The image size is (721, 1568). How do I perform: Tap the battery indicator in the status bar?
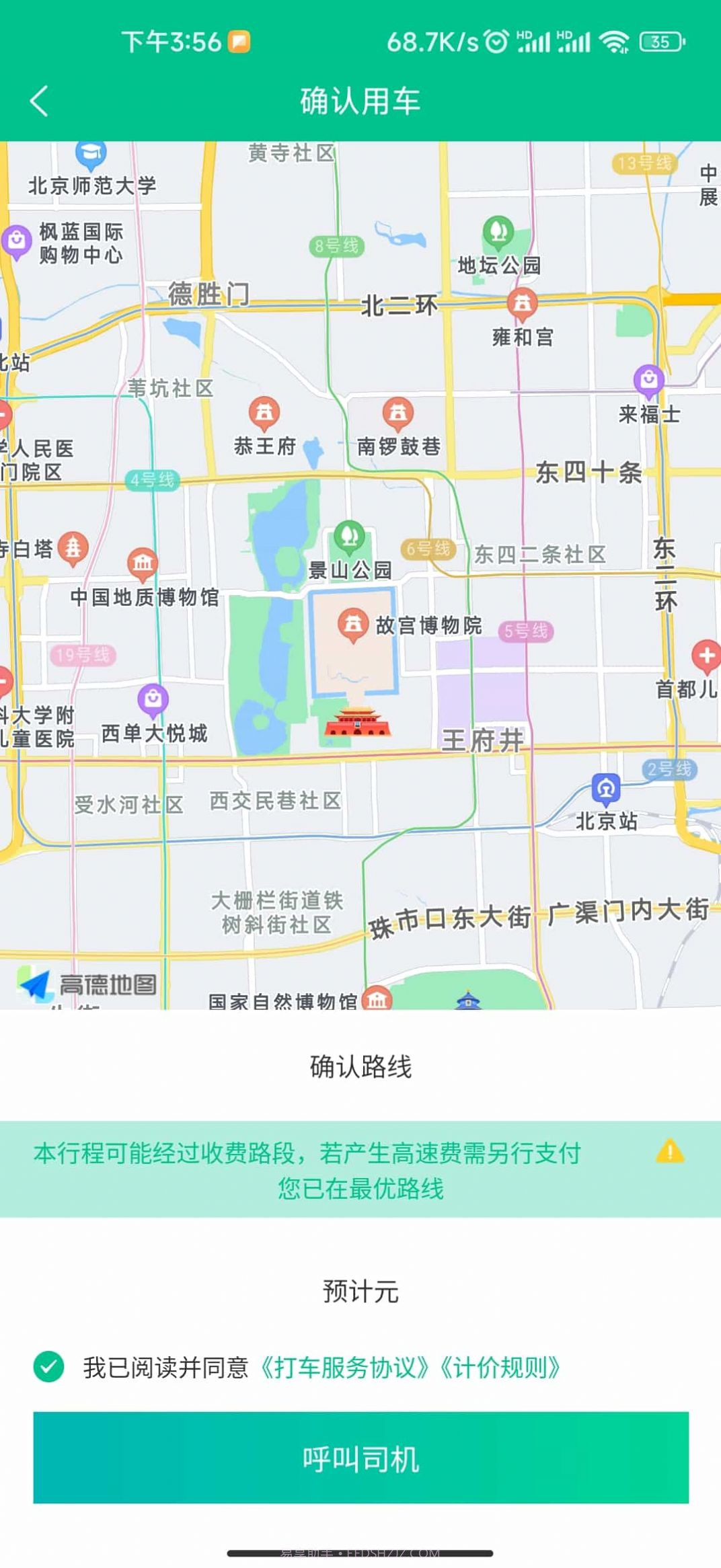pyautogui.click(x=660, y=42)
